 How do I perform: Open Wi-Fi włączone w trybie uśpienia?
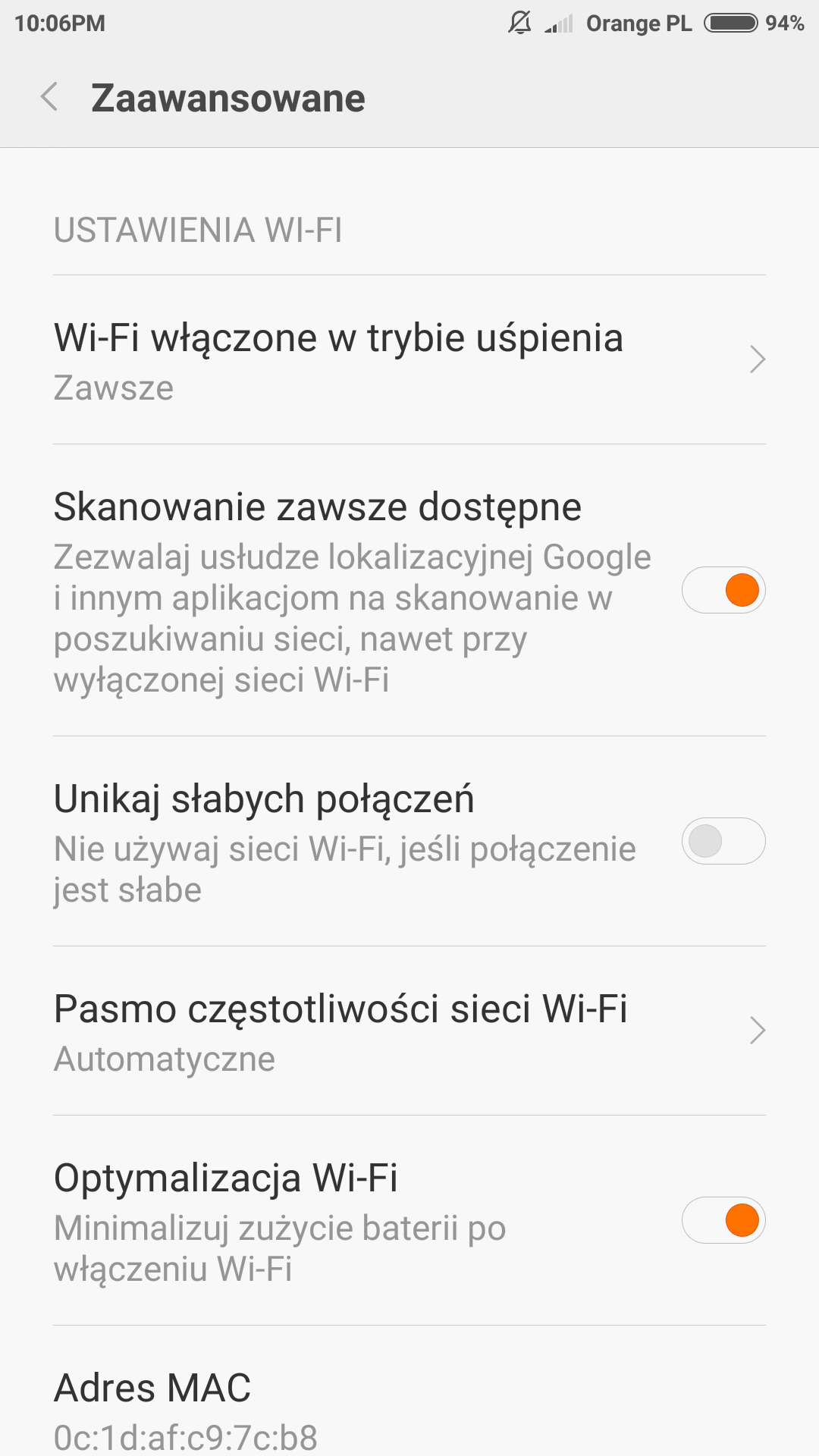(409, 359)
